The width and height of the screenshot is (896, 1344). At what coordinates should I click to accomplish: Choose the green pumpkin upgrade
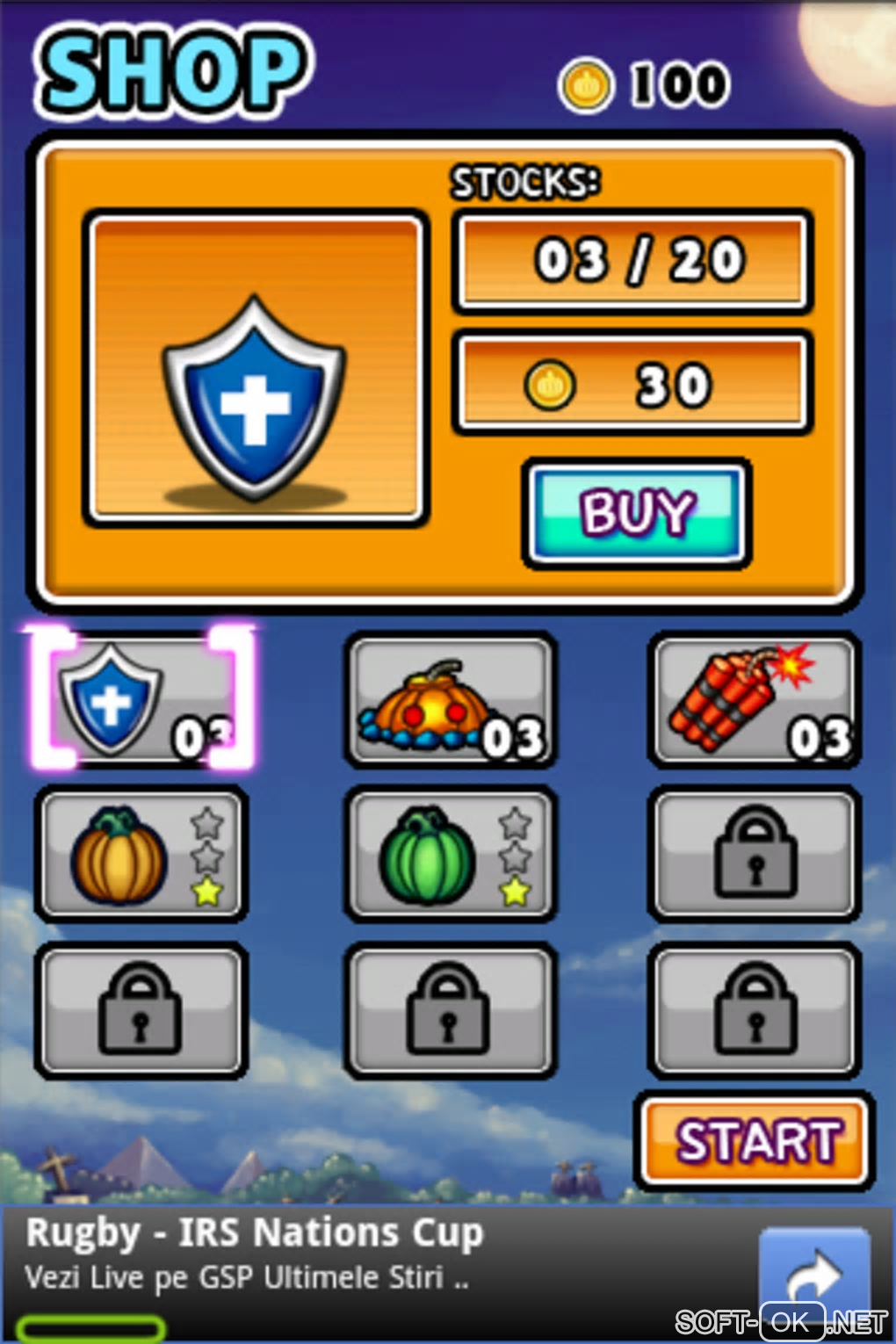pyautogui.click(x=450, y=855)
